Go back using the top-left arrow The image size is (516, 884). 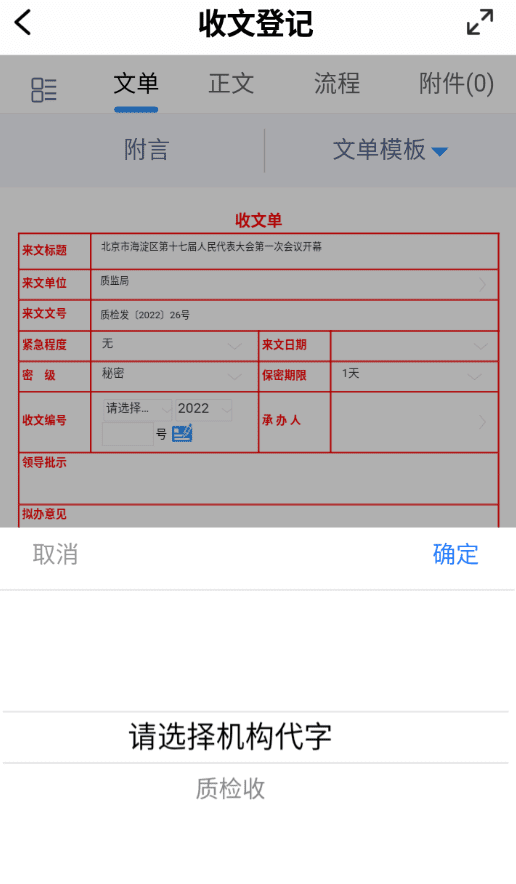[23, 23]
